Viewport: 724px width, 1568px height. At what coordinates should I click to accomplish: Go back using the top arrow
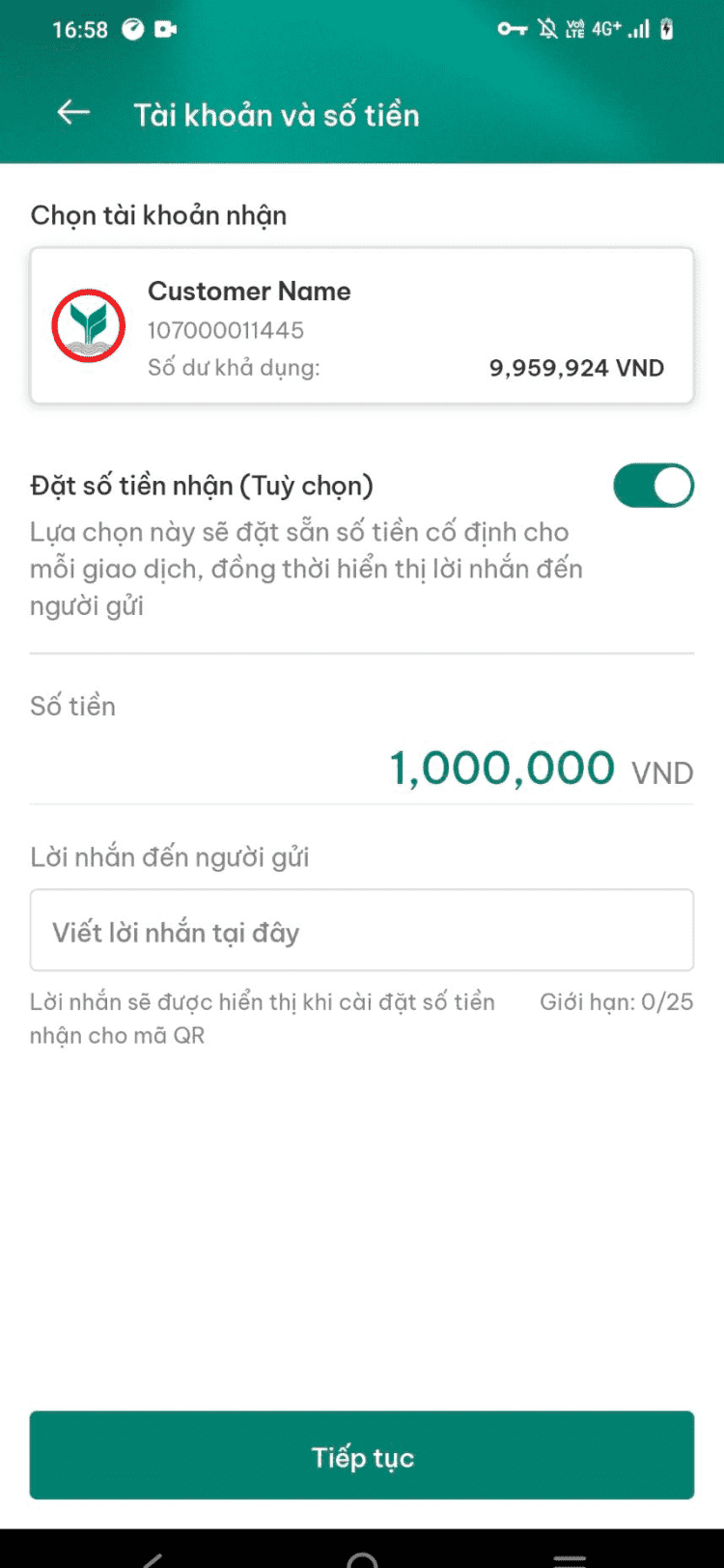(x=73, y=114)
